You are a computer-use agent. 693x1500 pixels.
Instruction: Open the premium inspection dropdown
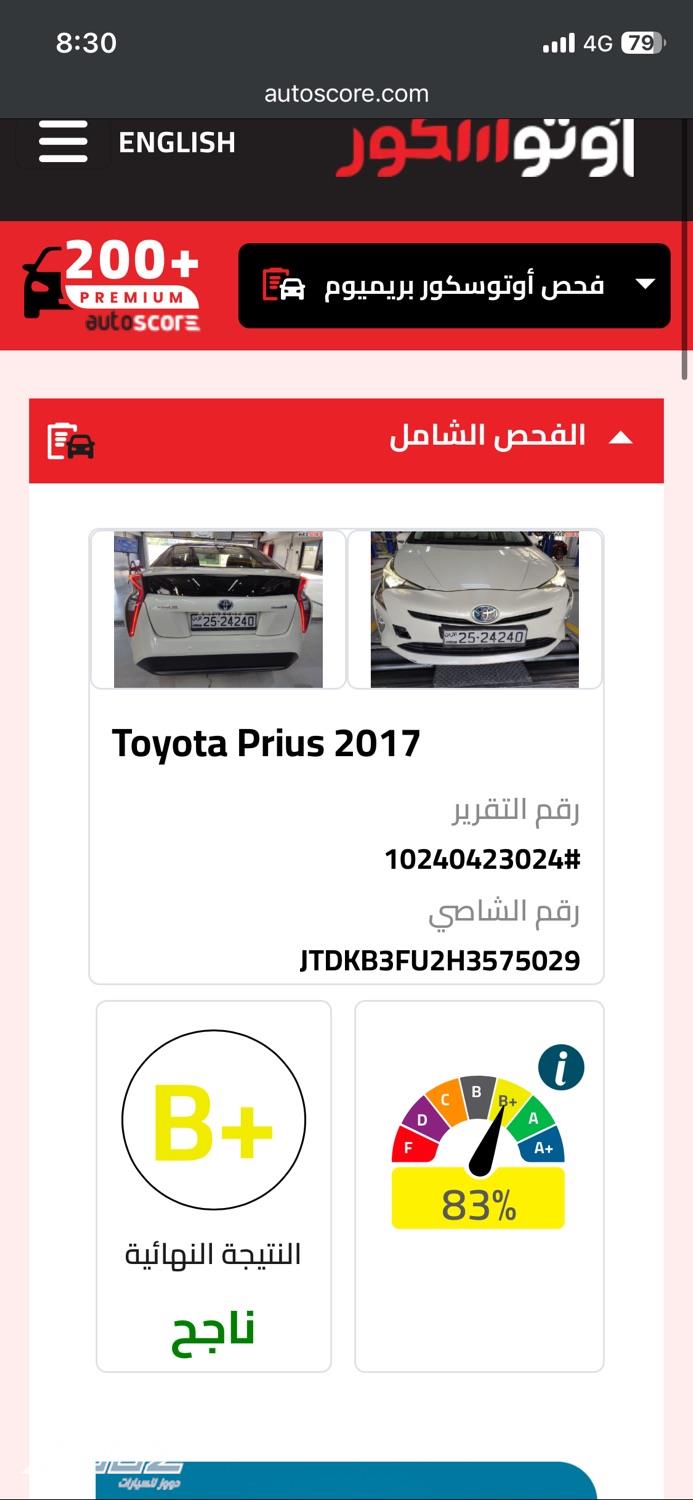pos(454,286)
